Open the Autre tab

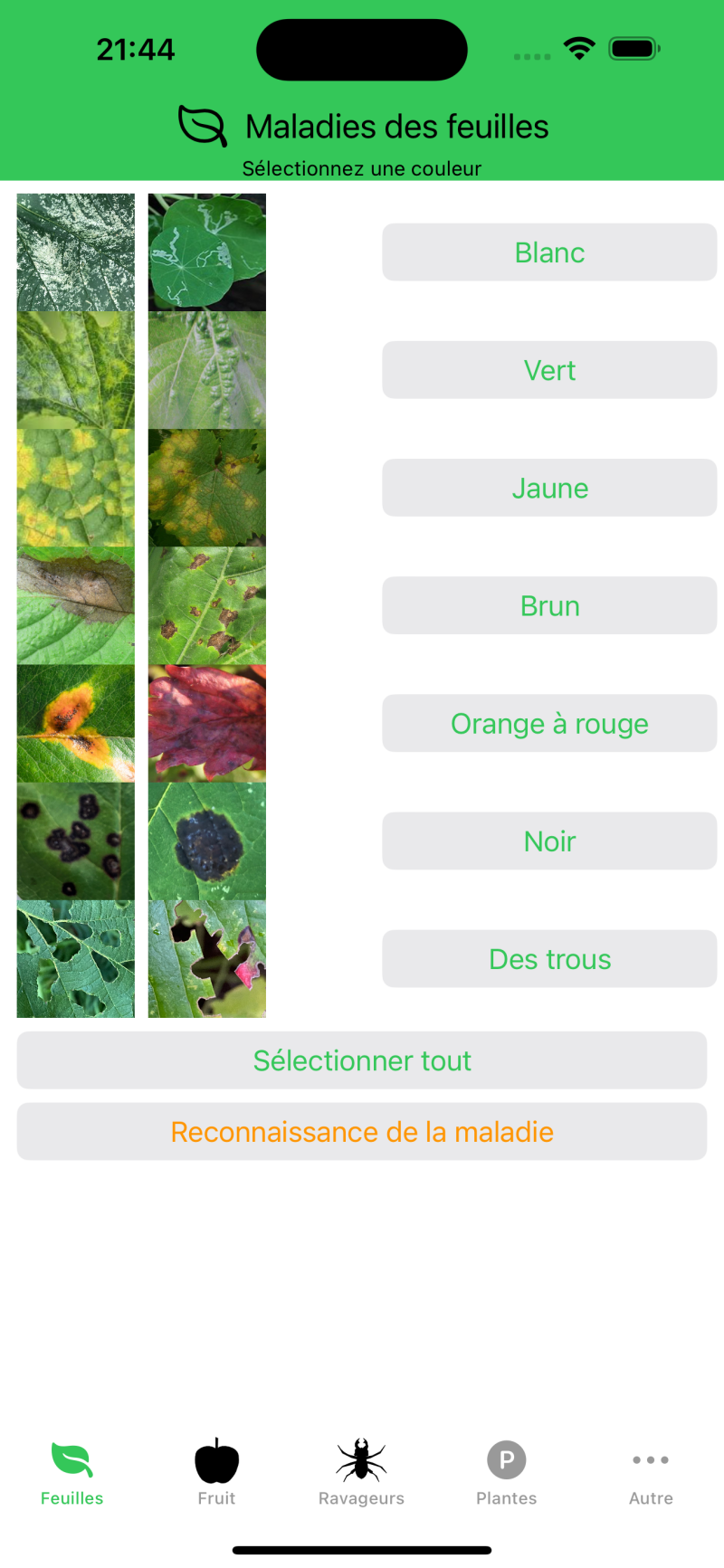[651, 1472]
